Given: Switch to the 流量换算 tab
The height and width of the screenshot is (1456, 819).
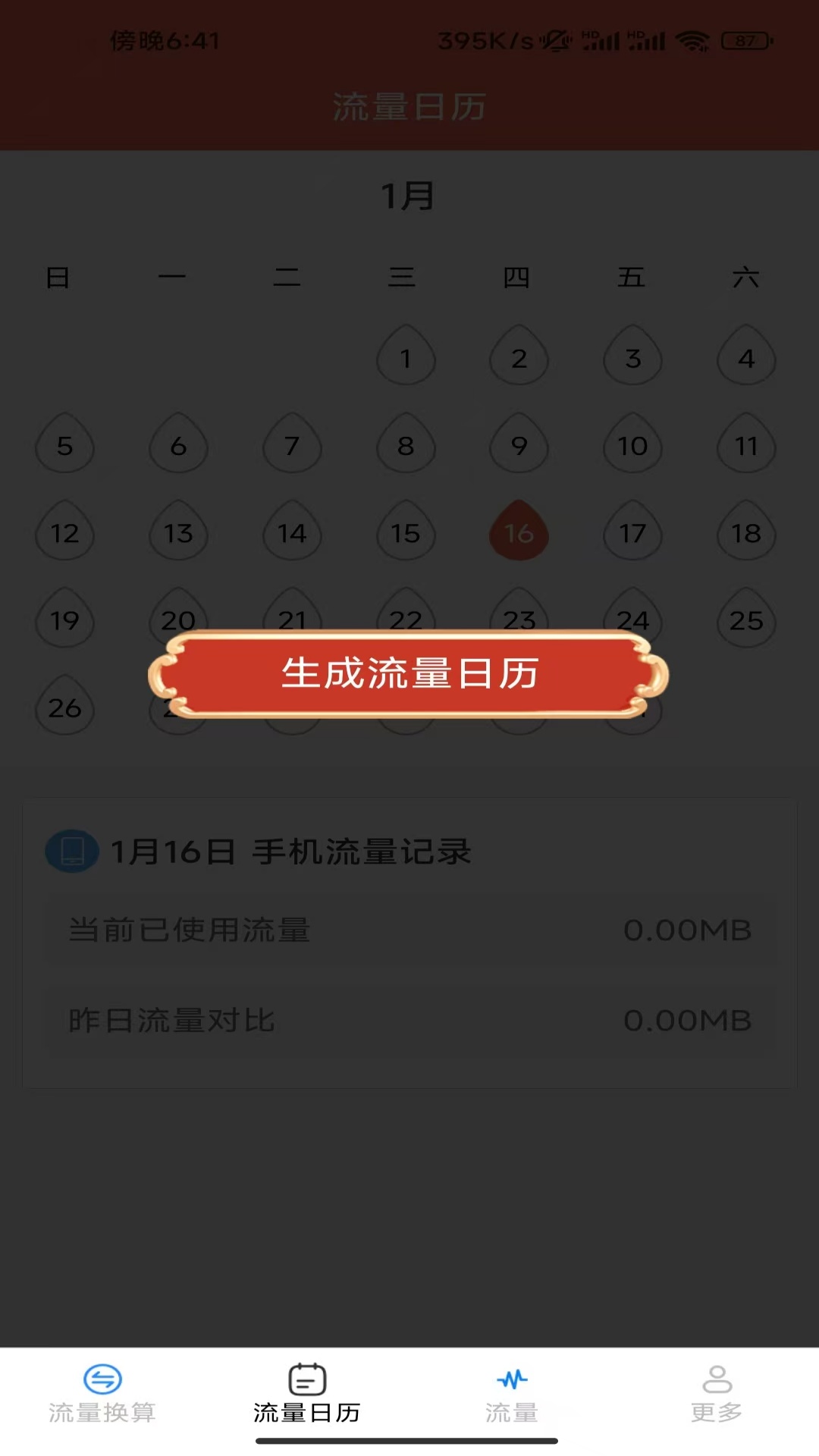Looking at the screenshot, I should click(x=102, y=1395).
